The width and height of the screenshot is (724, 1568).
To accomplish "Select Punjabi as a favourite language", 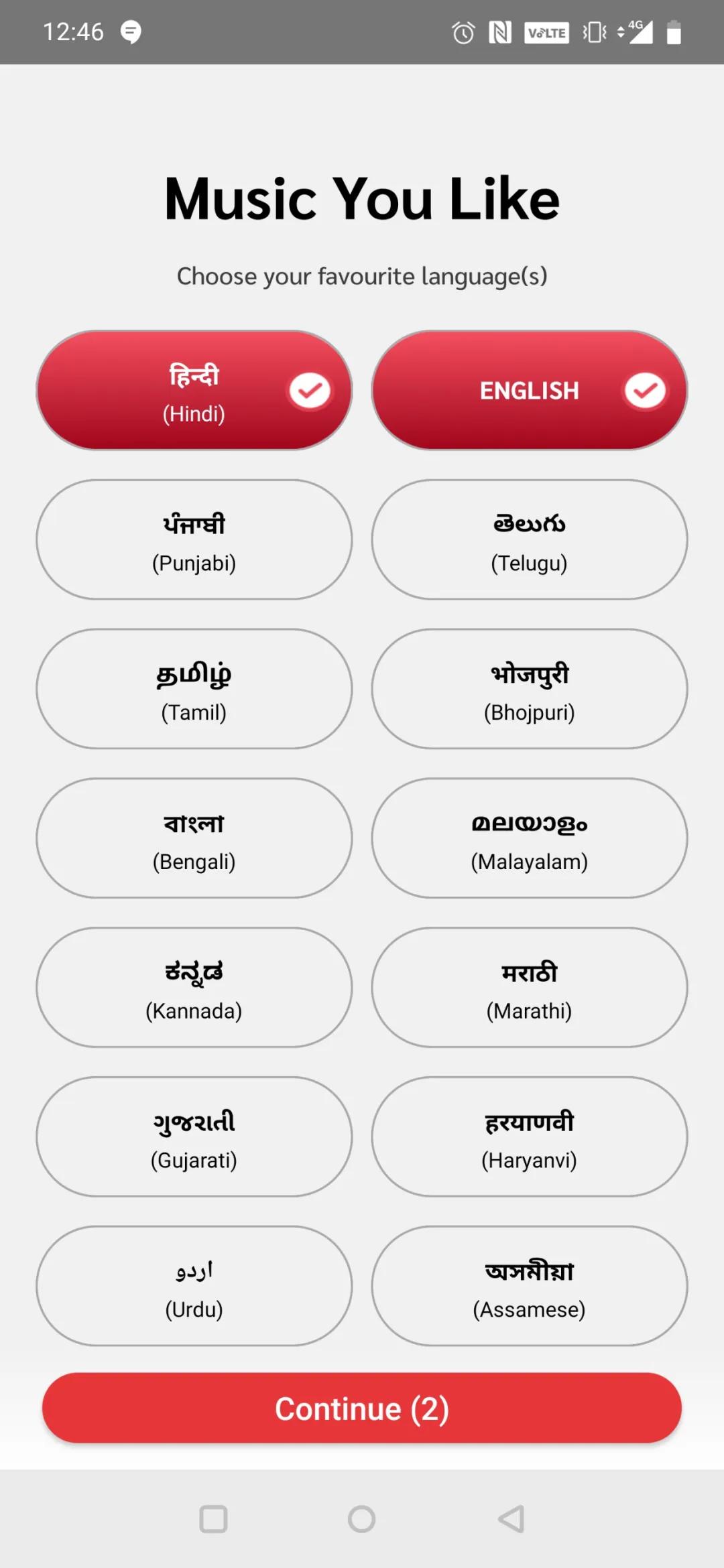I will 194,540.
